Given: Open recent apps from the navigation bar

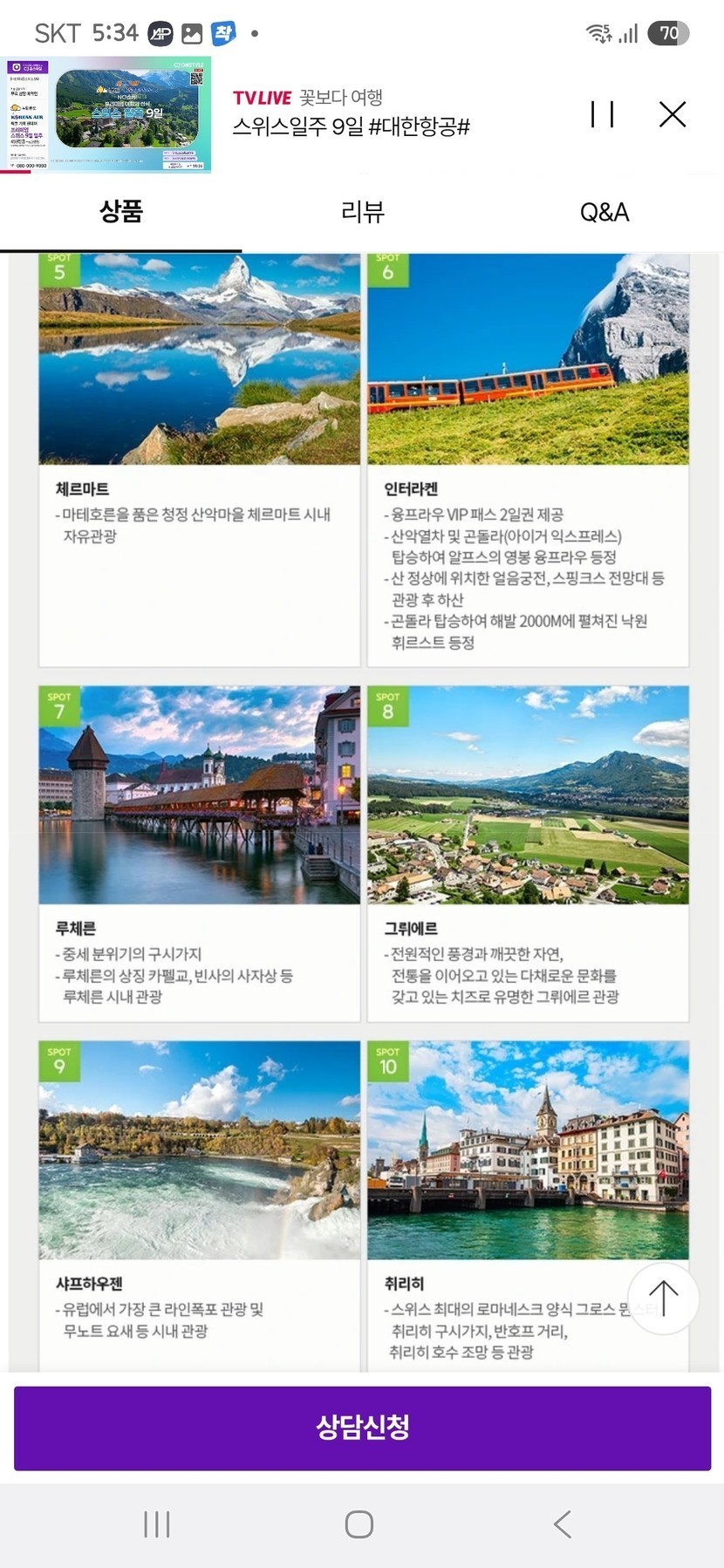Looking at the screenshot, I should click(157, 1524).
